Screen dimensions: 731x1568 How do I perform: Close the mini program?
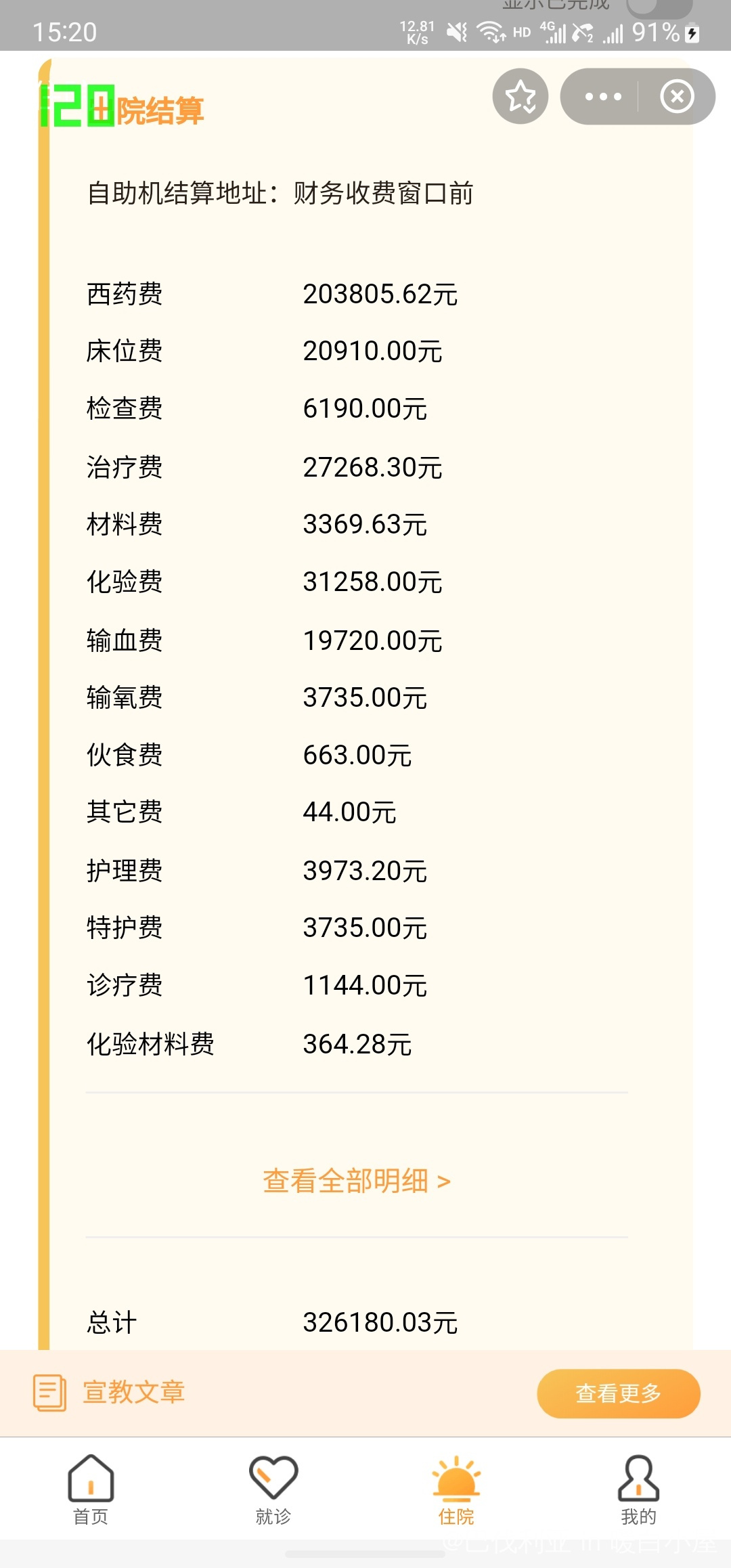pyautogui.click(x=677, y=96)
